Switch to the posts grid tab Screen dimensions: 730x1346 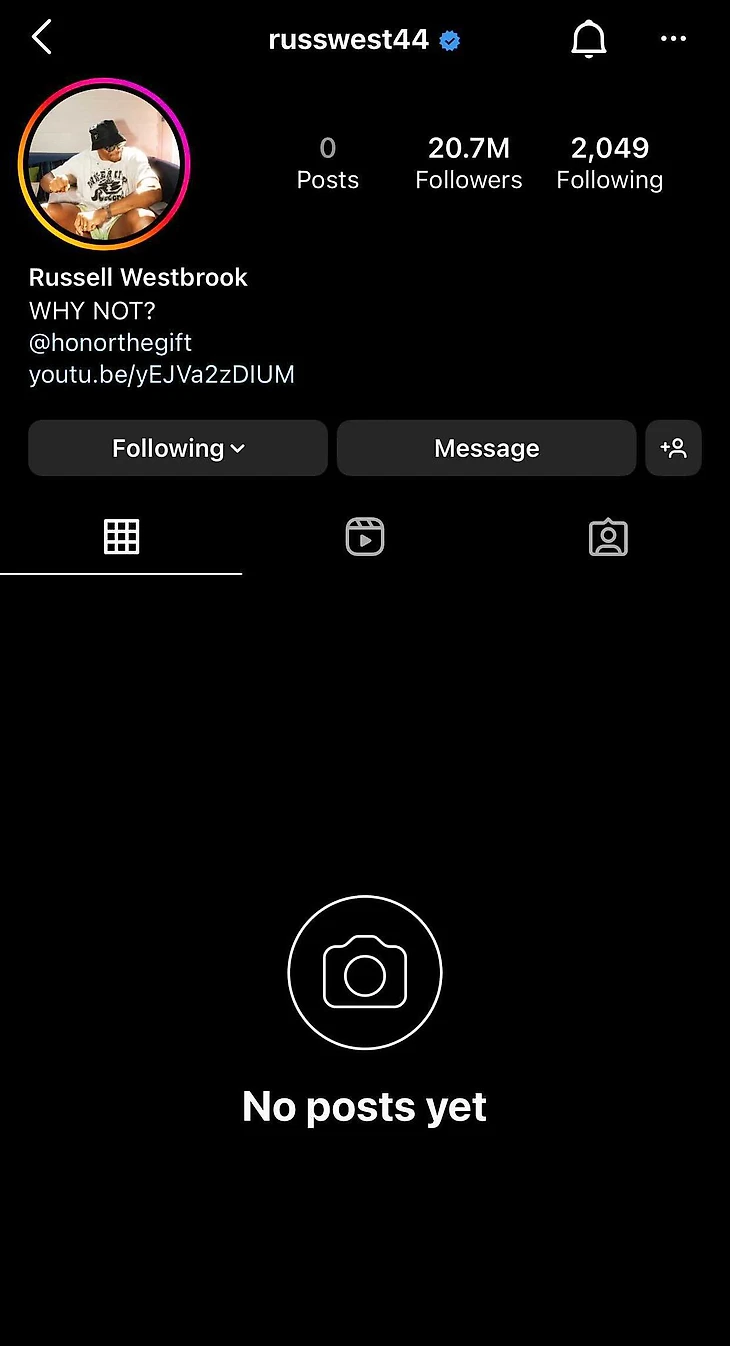tap(121, 537)
